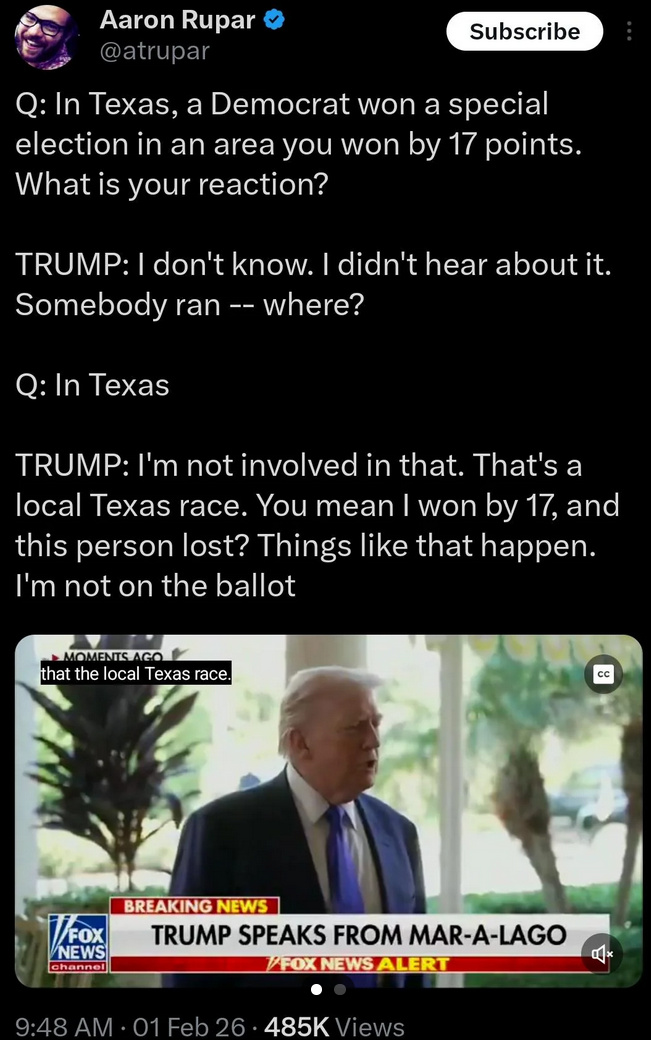Viewport: 651px width, 1040px height.
Task: Go to the second media page dot
Action: (339, 990)
